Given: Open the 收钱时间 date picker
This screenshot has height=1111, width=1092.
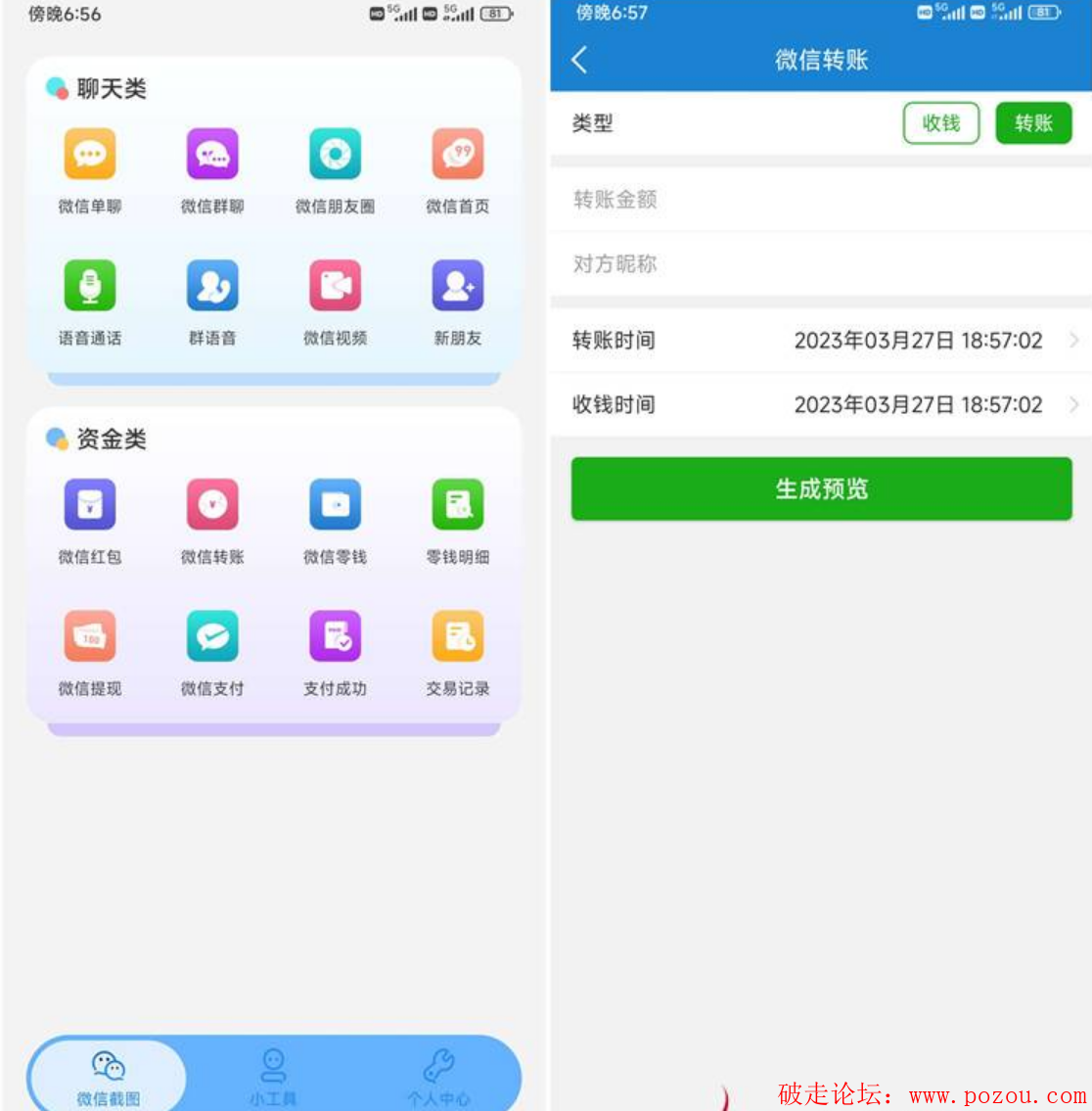Looking at the screenshot, I should 918,404.
